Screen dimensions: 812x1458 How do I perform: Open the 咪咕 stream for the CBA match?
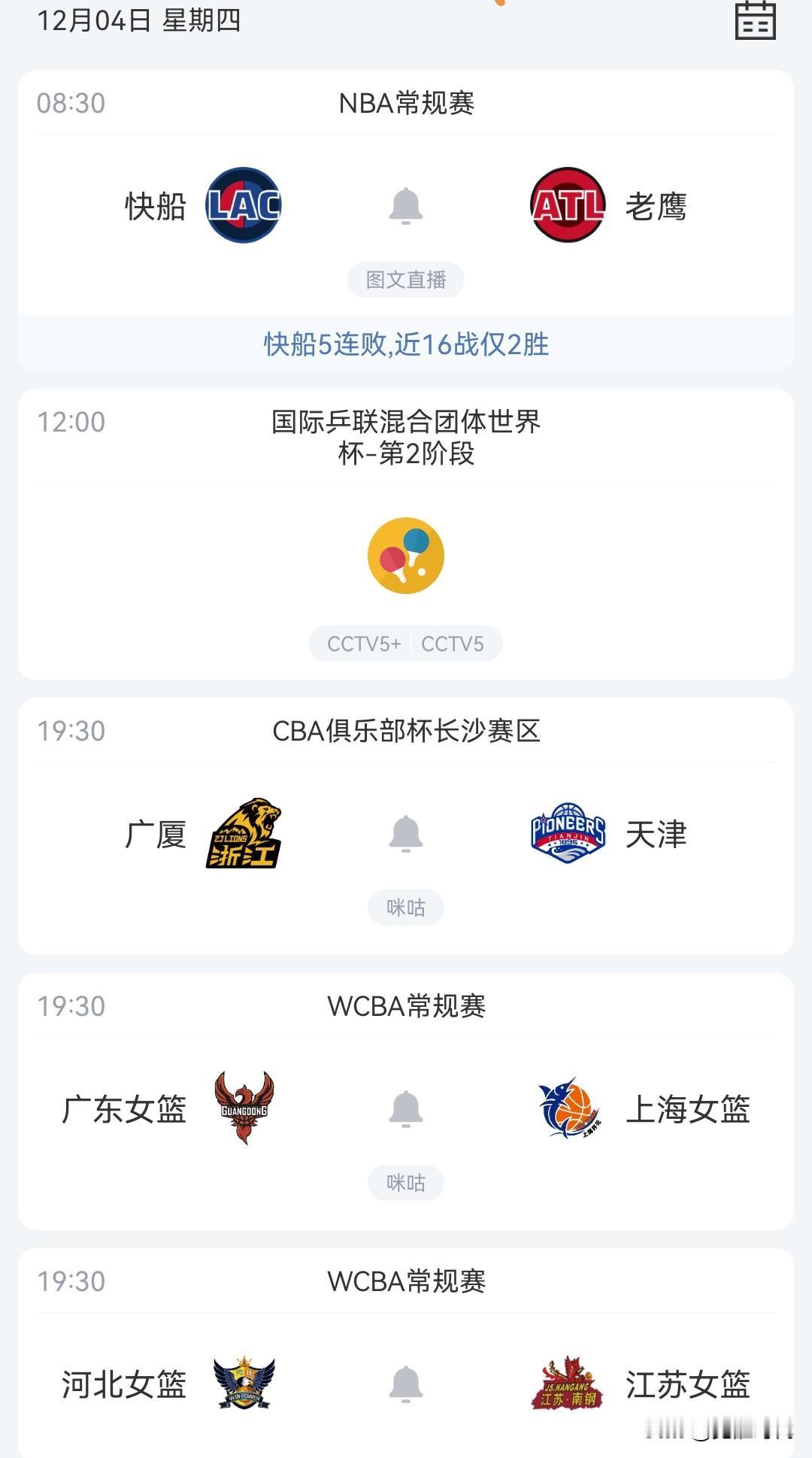pyautogui.click(x=407, y=908)
